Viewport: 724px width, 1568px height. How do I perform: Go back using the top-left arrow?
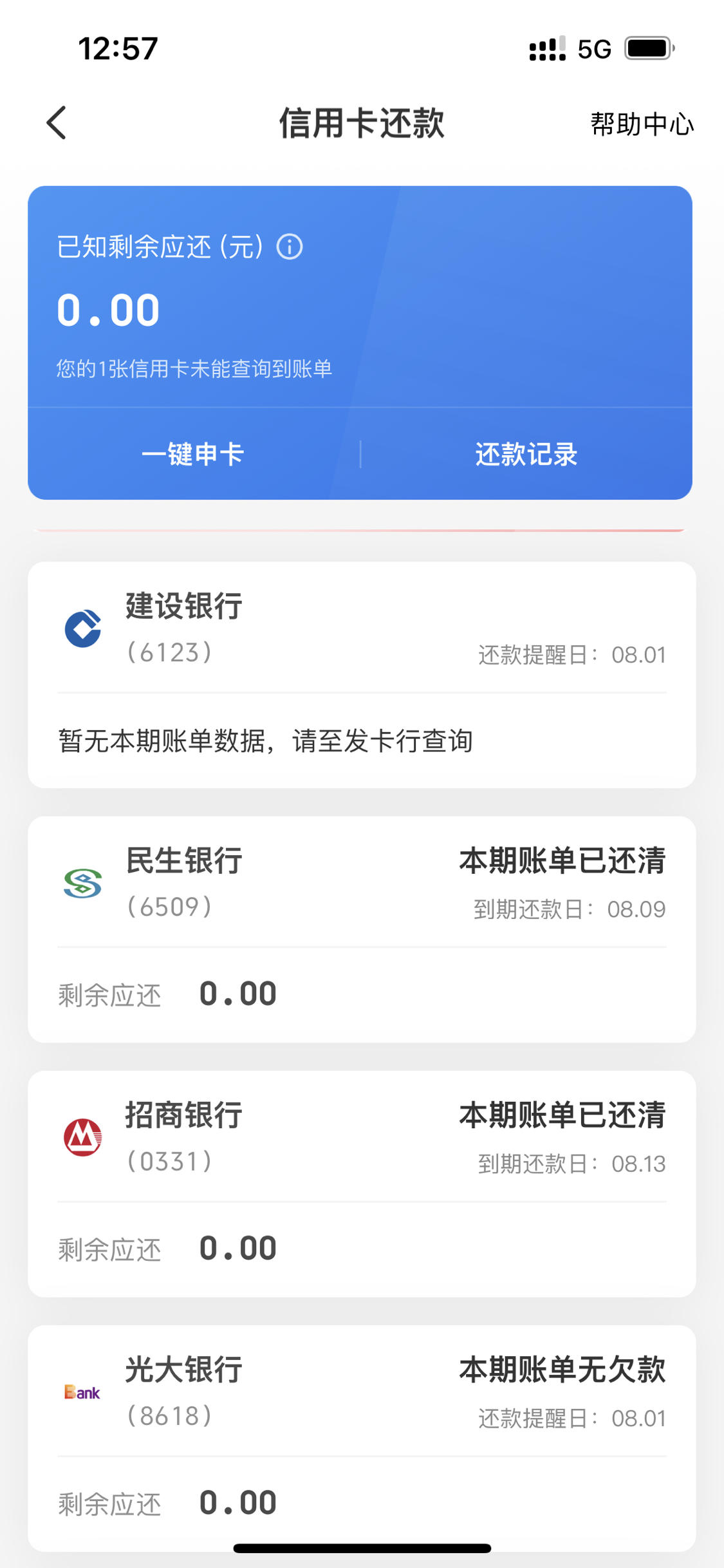(x=57, y=123)
